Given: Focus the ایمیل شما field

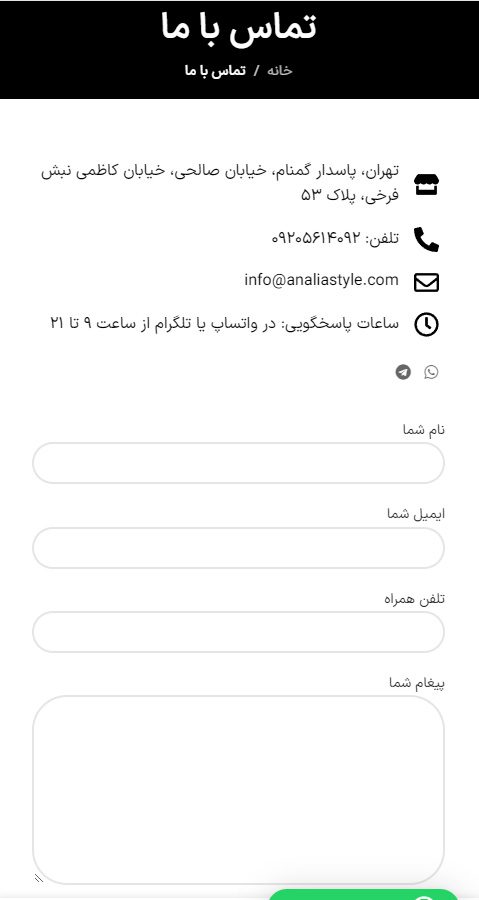Looking at the screenshot, I should click(239, 548).
